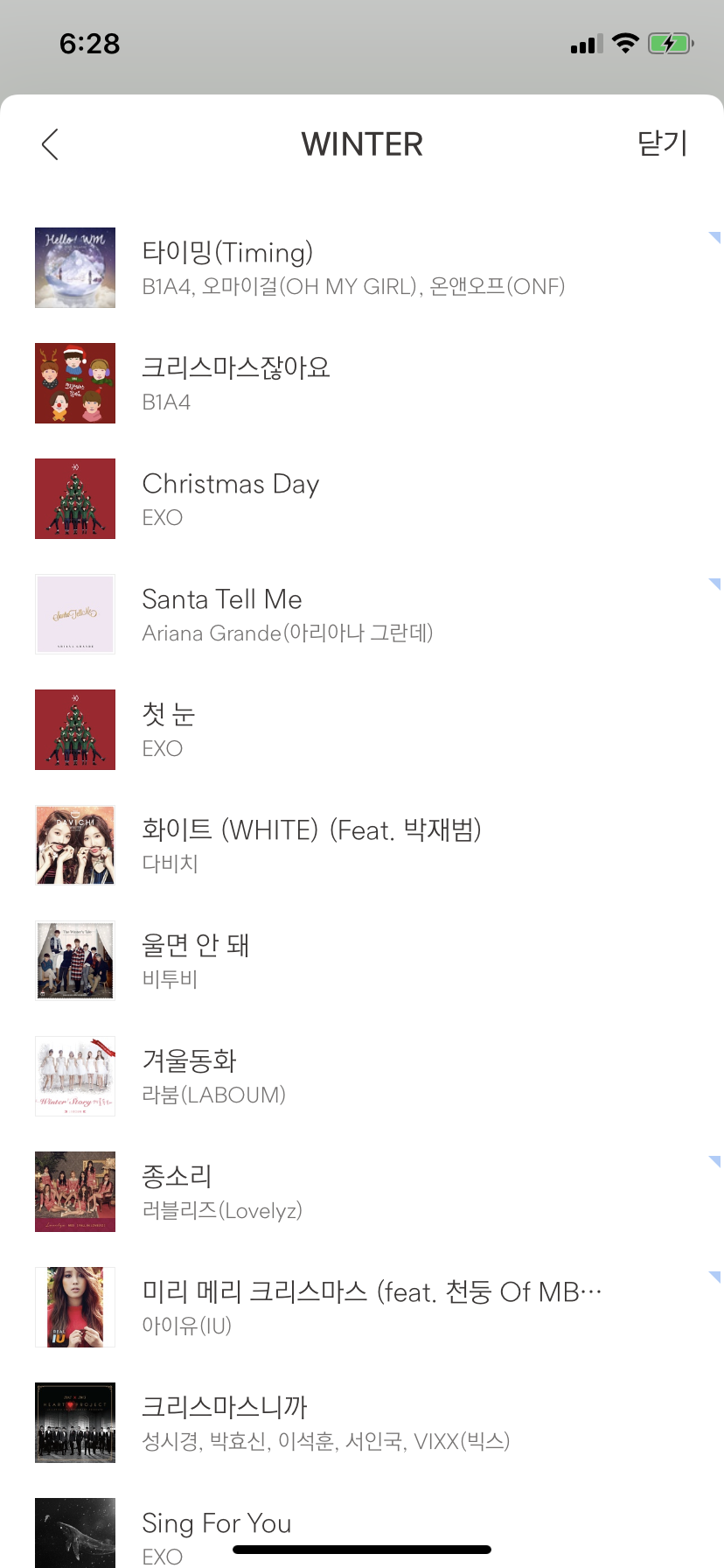
Task: Go back with the left arrow
Action: click(x=51, y=144)
